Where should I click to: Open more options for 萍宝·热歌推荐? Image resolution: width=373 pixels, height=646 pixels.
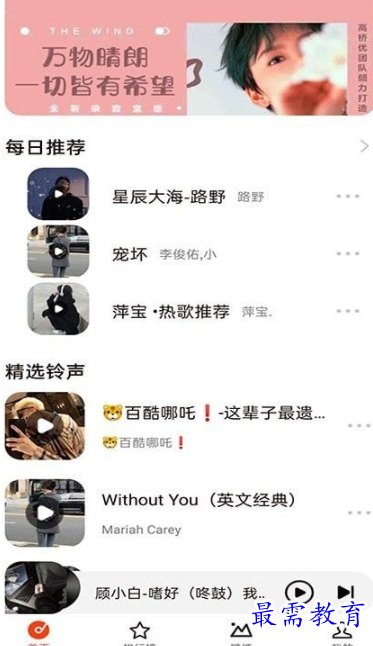coord(347,311)
